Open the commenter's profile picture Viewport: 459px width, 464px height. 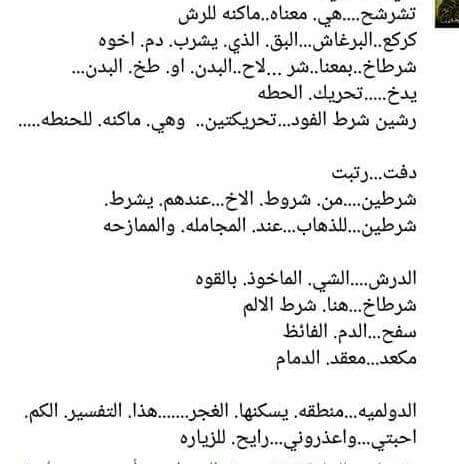(x=447, y=14)
